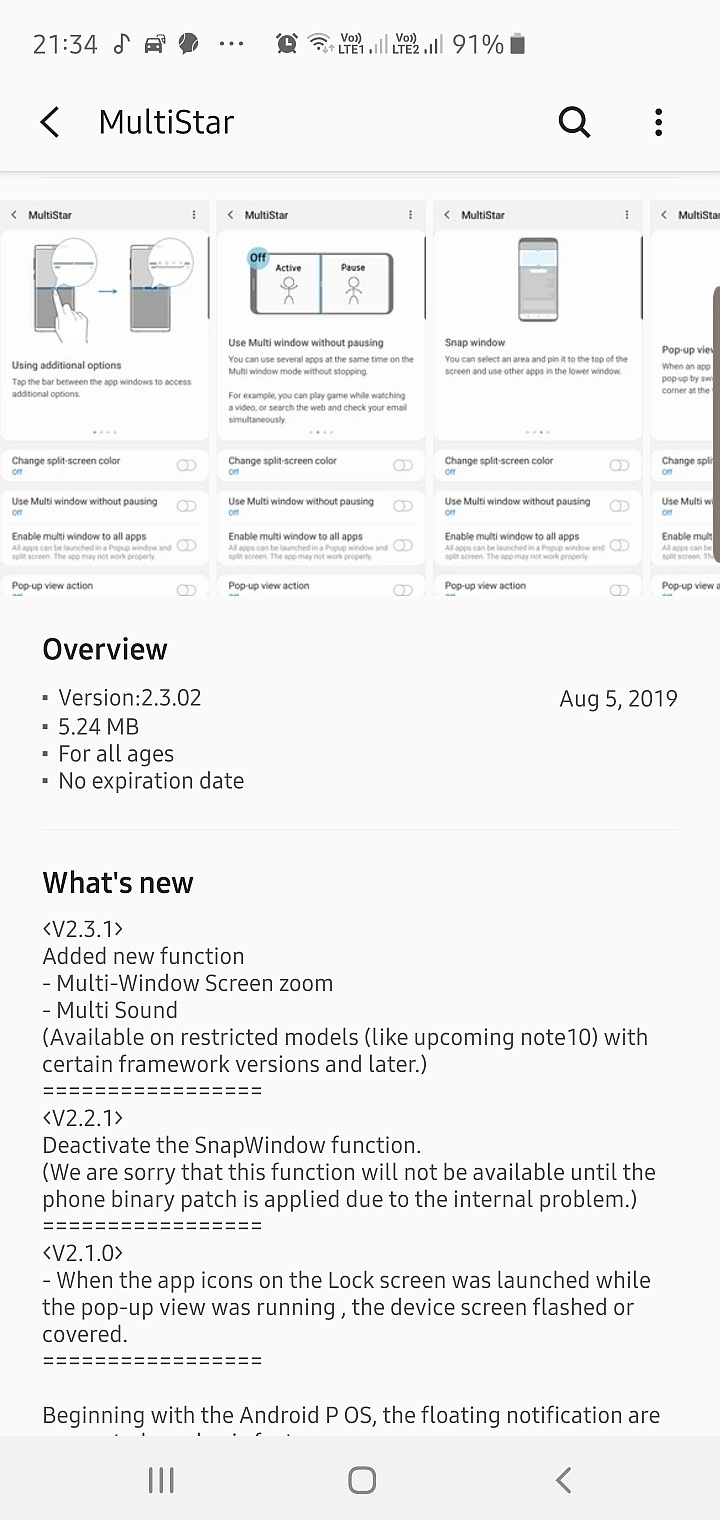Image resolution: width=720 pixels, height=1520 pixels.
Task: Open recent apps from navigation bar
Action: tap(161, 1480)
